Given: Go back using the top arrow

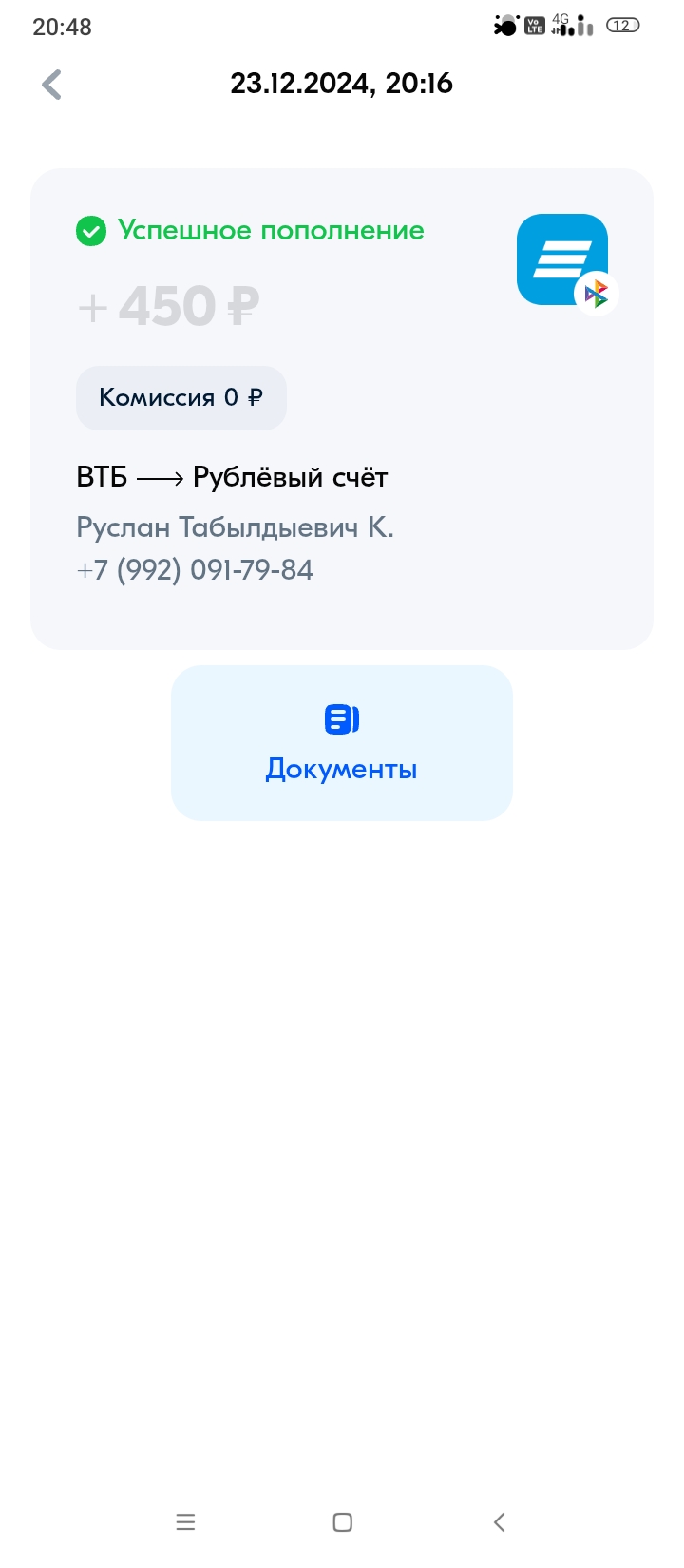Looking at the screenshot, I should coord(52,85).
